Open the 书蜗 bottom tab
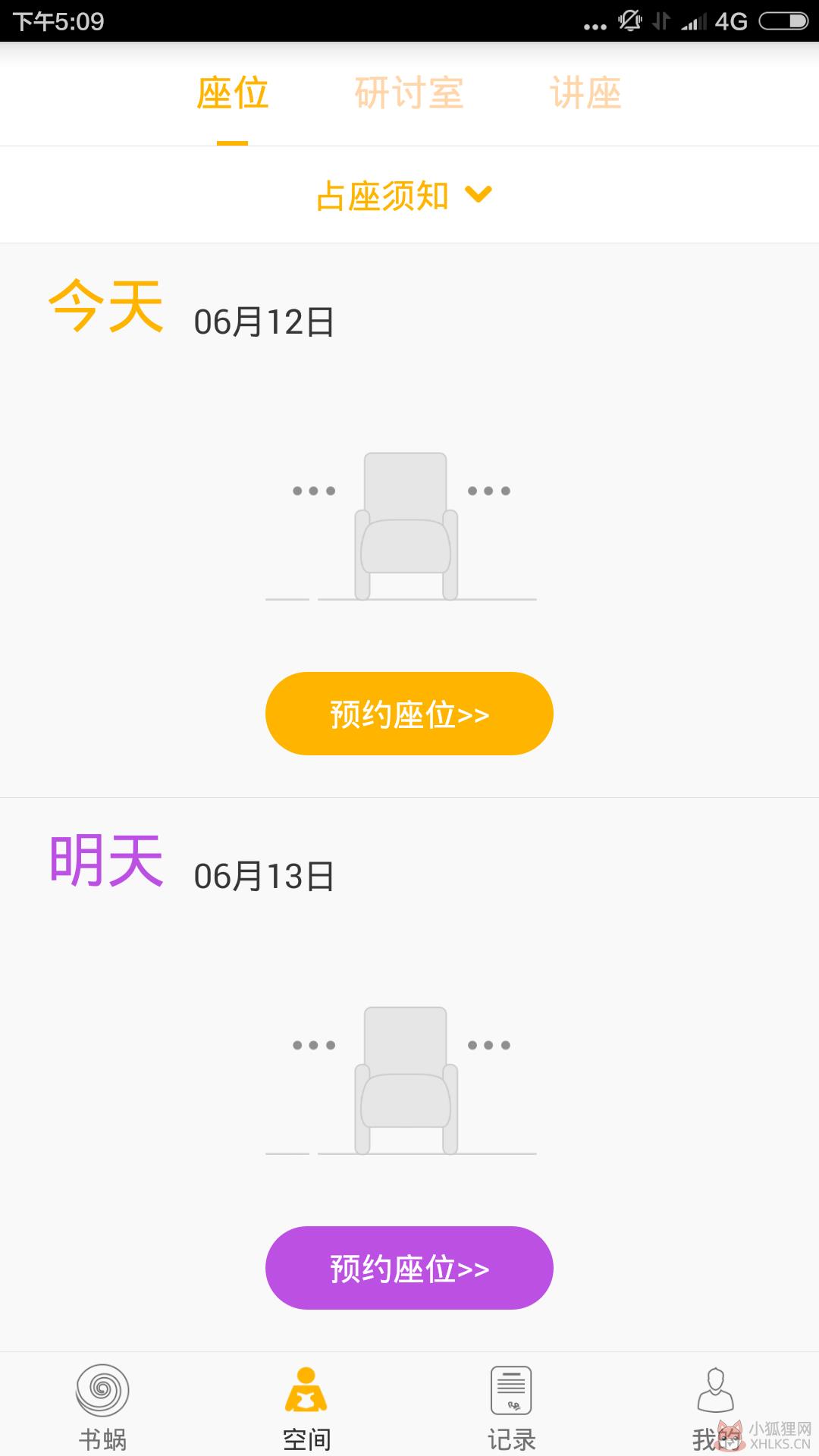 pos(102,1407)
